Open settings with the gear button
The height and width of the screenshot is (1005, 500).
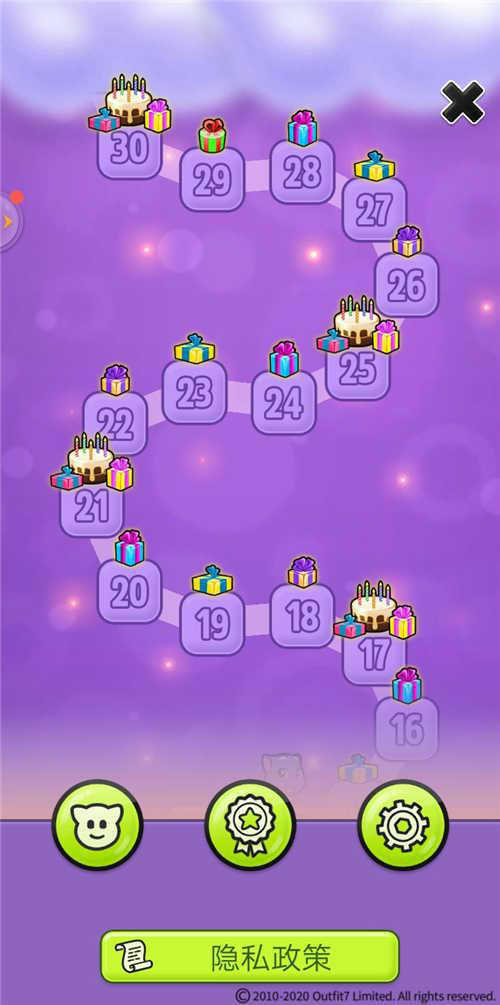403,825
